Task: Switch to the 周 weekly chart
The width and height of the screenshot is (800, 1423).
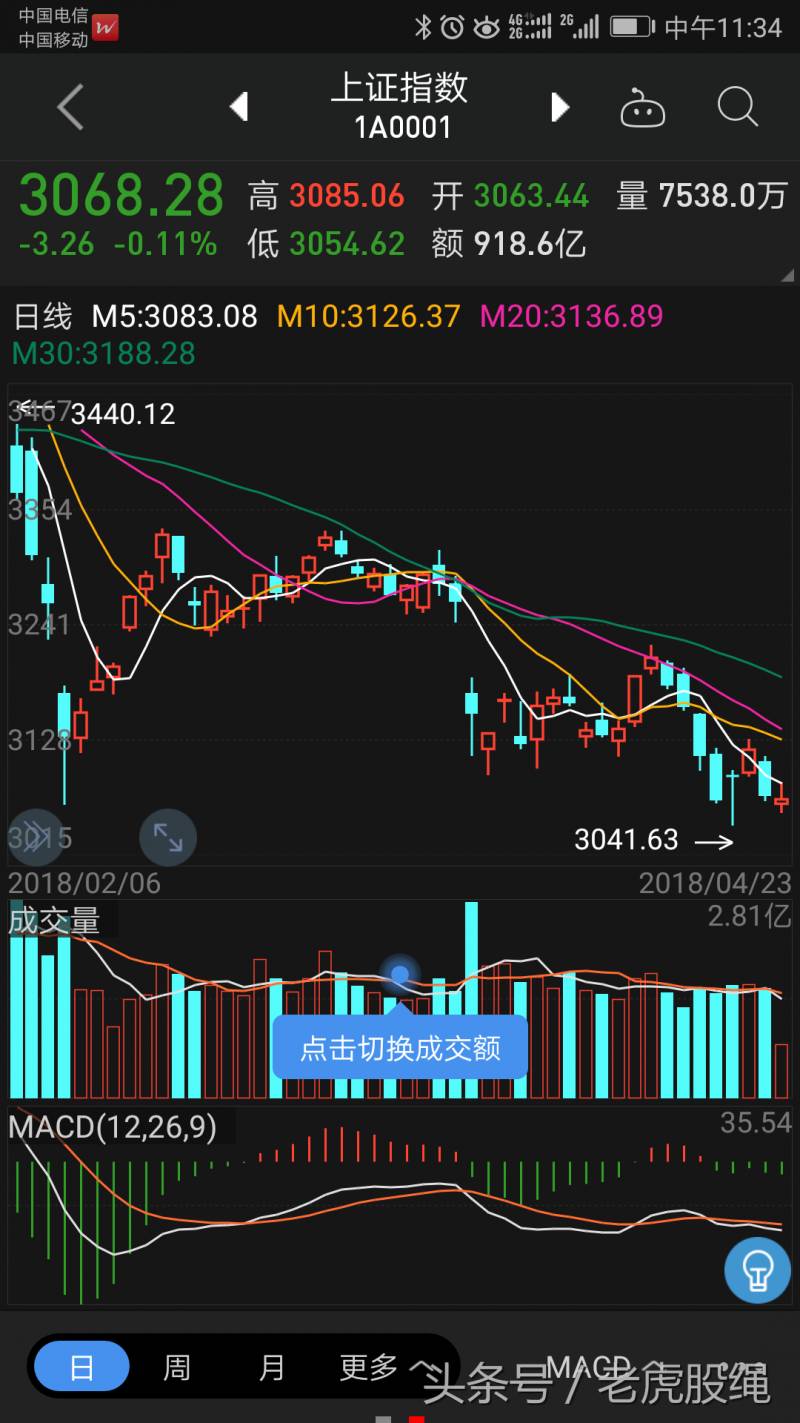Action: coord(177,1367)
